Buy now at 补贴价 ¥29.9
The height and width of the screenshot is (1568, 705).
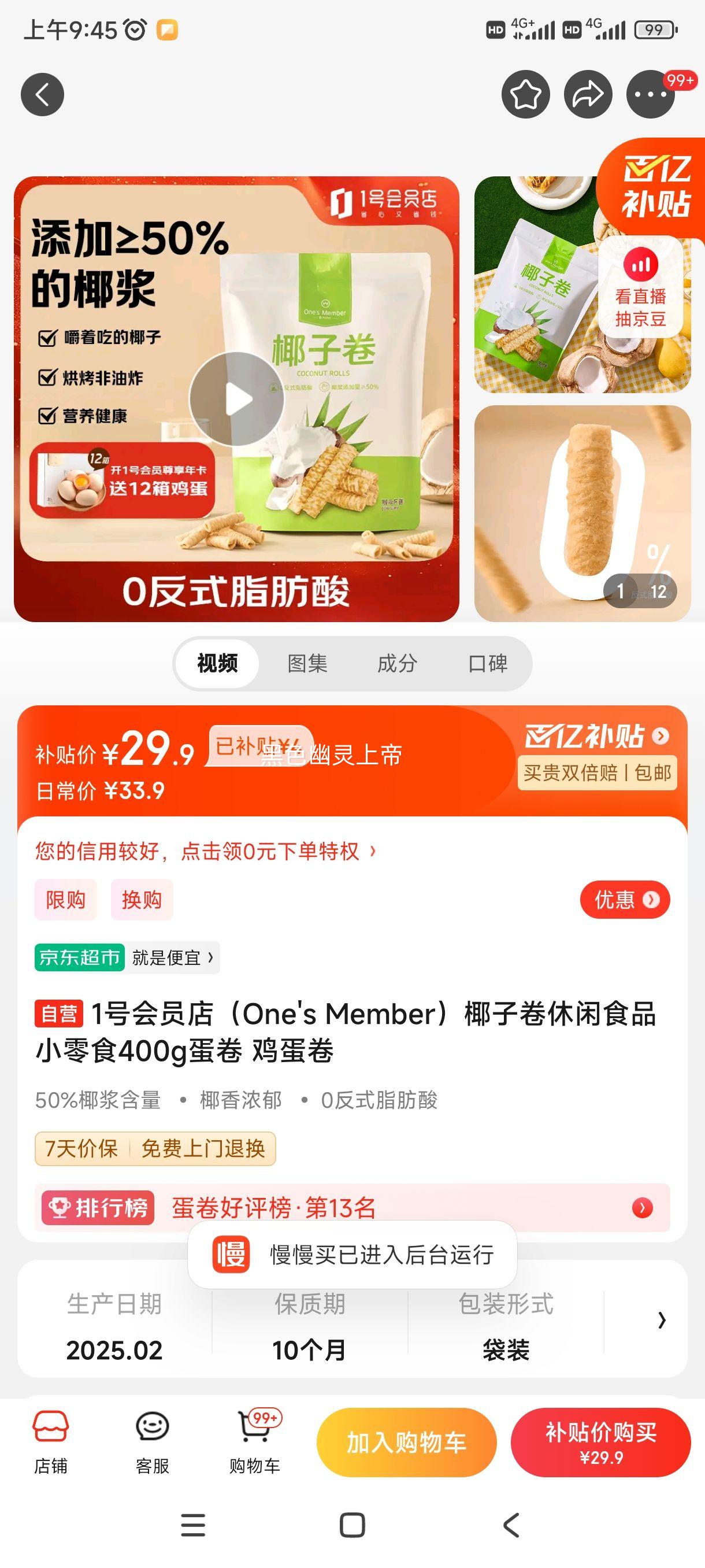coord(600,1442)
